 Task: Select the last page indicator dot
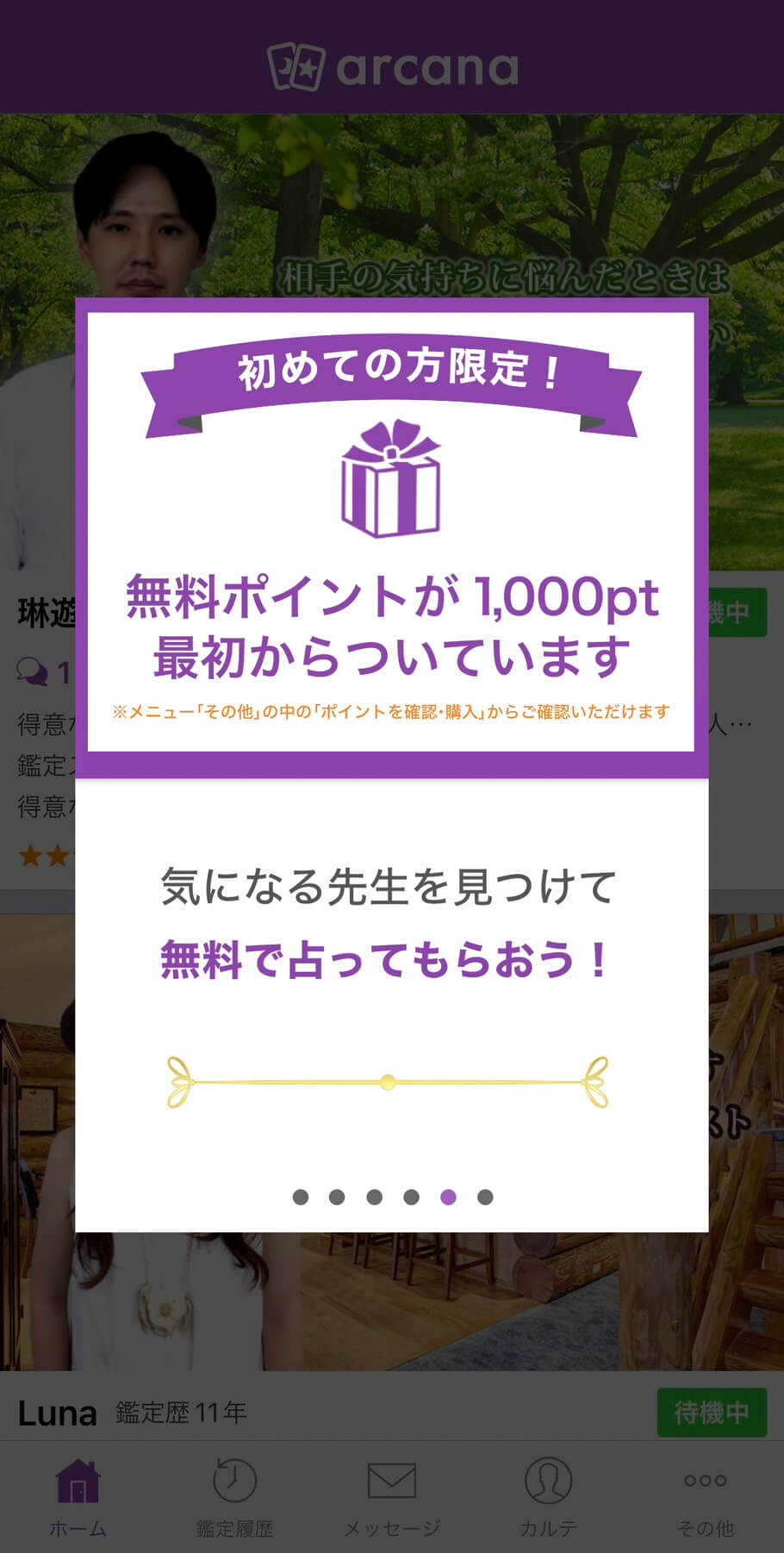coord(485,1197)
